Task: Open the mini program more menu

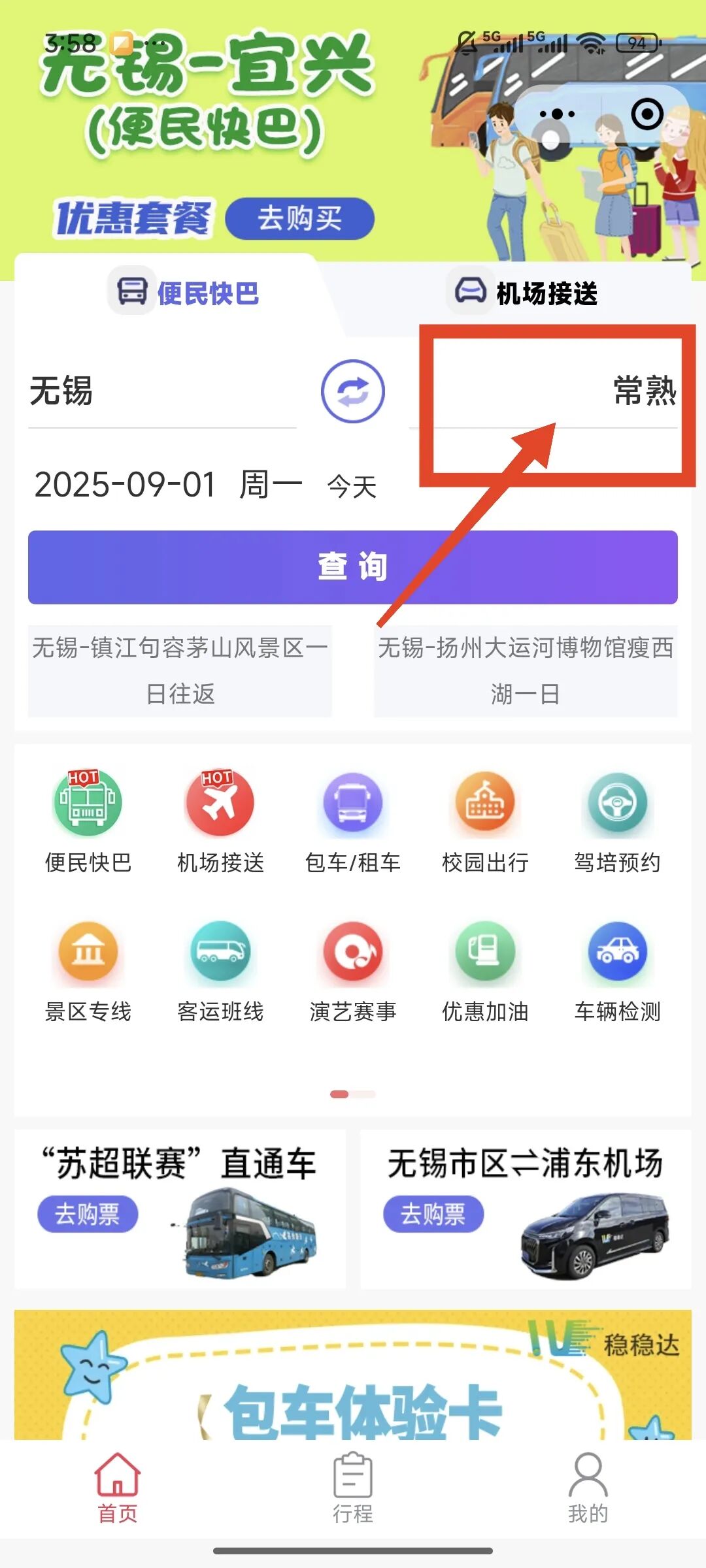Action: point(557,114)
